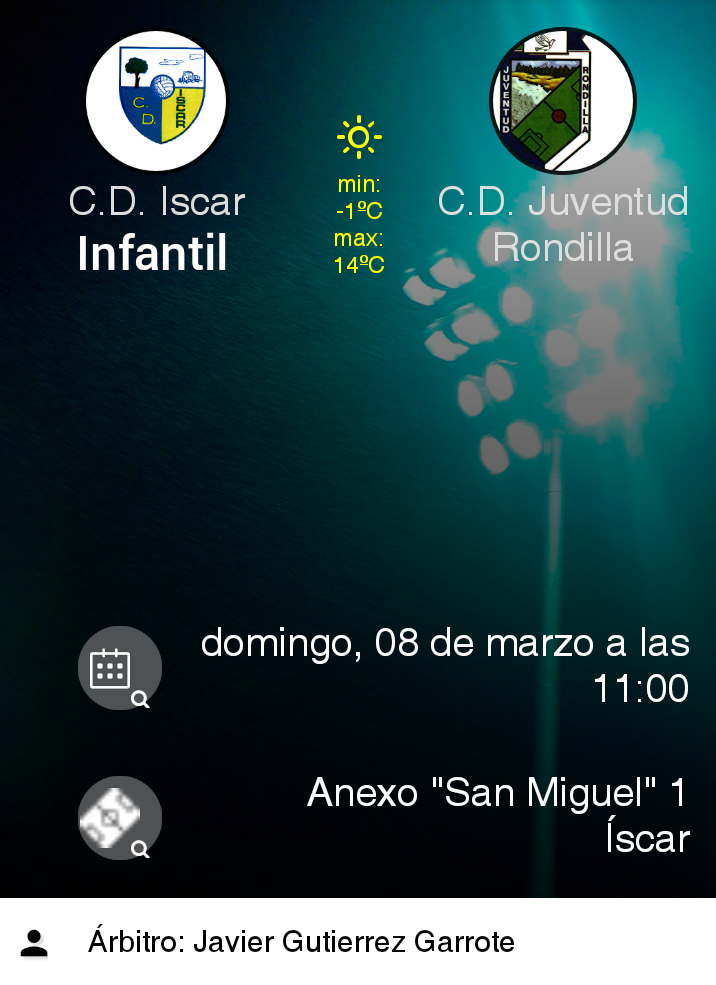Open the referee row for Javier Gutierrez Garrote
The image size is (716, 985).
(x=300, y=942)
